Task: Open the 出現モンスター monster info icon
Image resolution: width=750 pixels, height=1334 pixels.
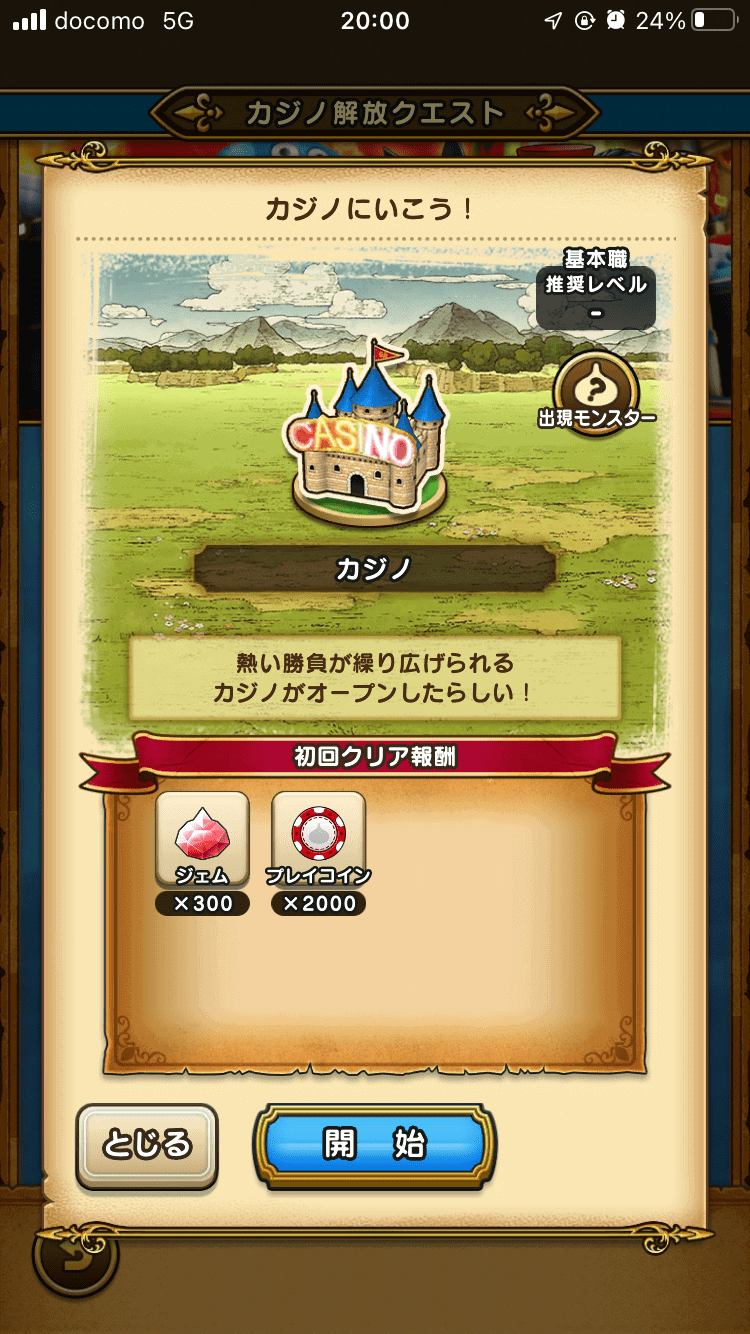Action: pos(597,386)
